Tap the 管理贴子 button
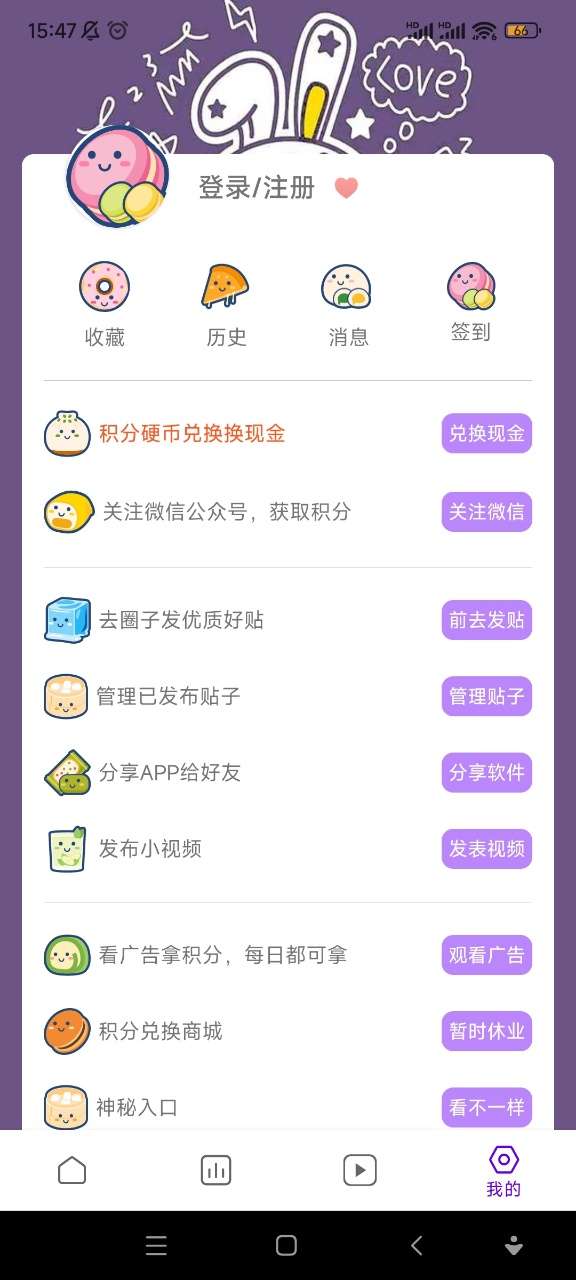 point(487,696)
